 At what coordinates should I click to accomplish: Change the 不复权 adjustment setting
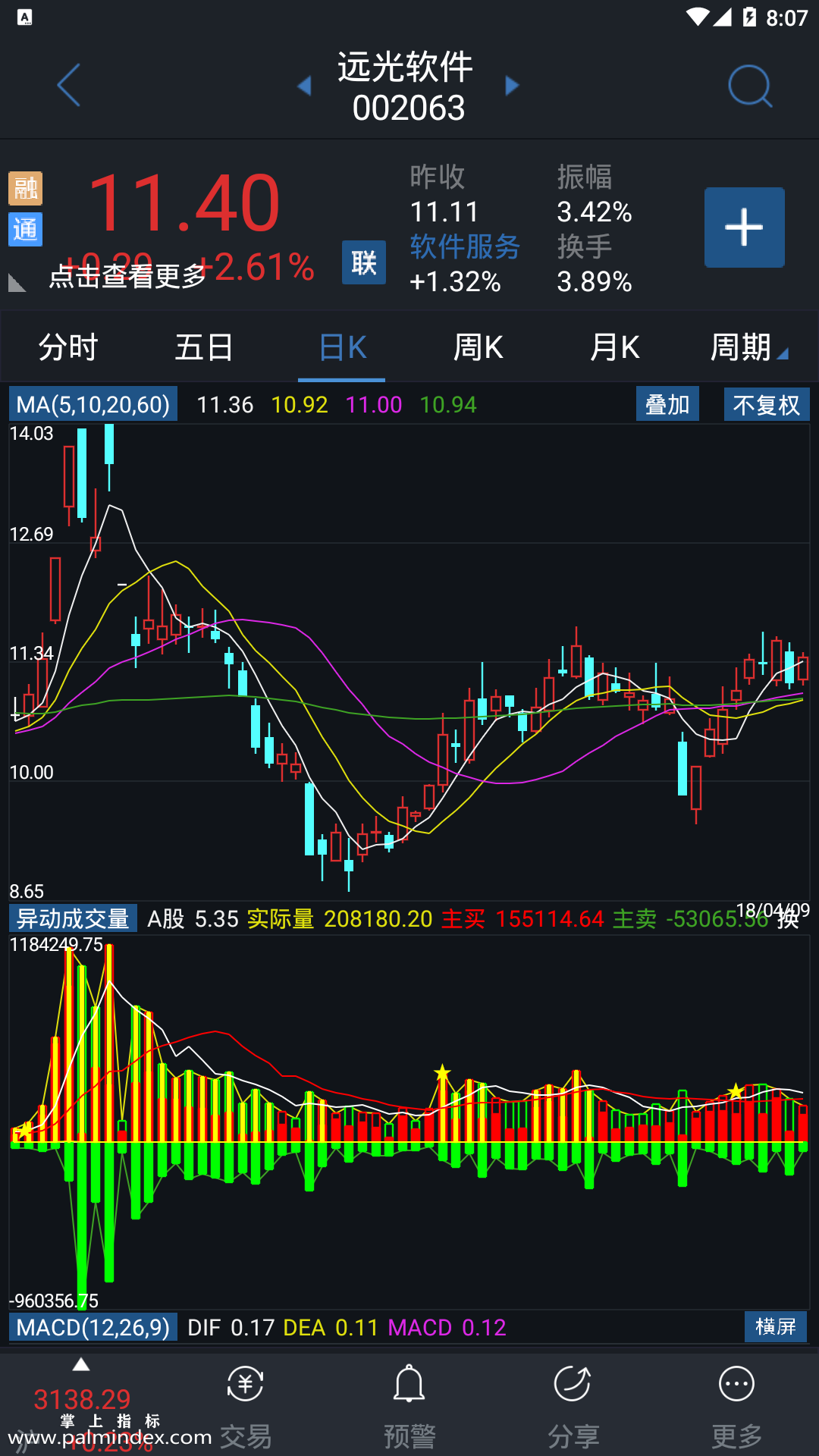click(766, 404)
